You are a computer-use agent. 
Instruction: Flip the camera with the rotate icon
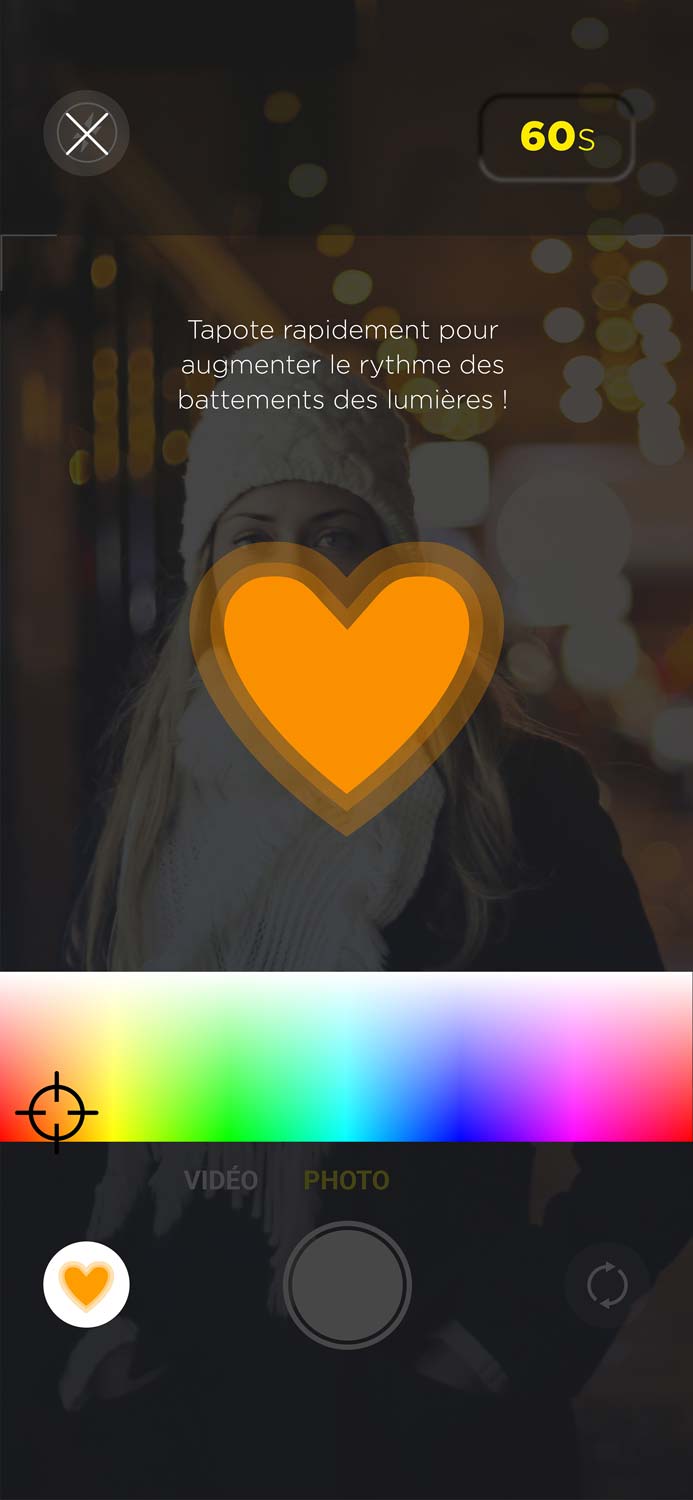[607, 1285]
